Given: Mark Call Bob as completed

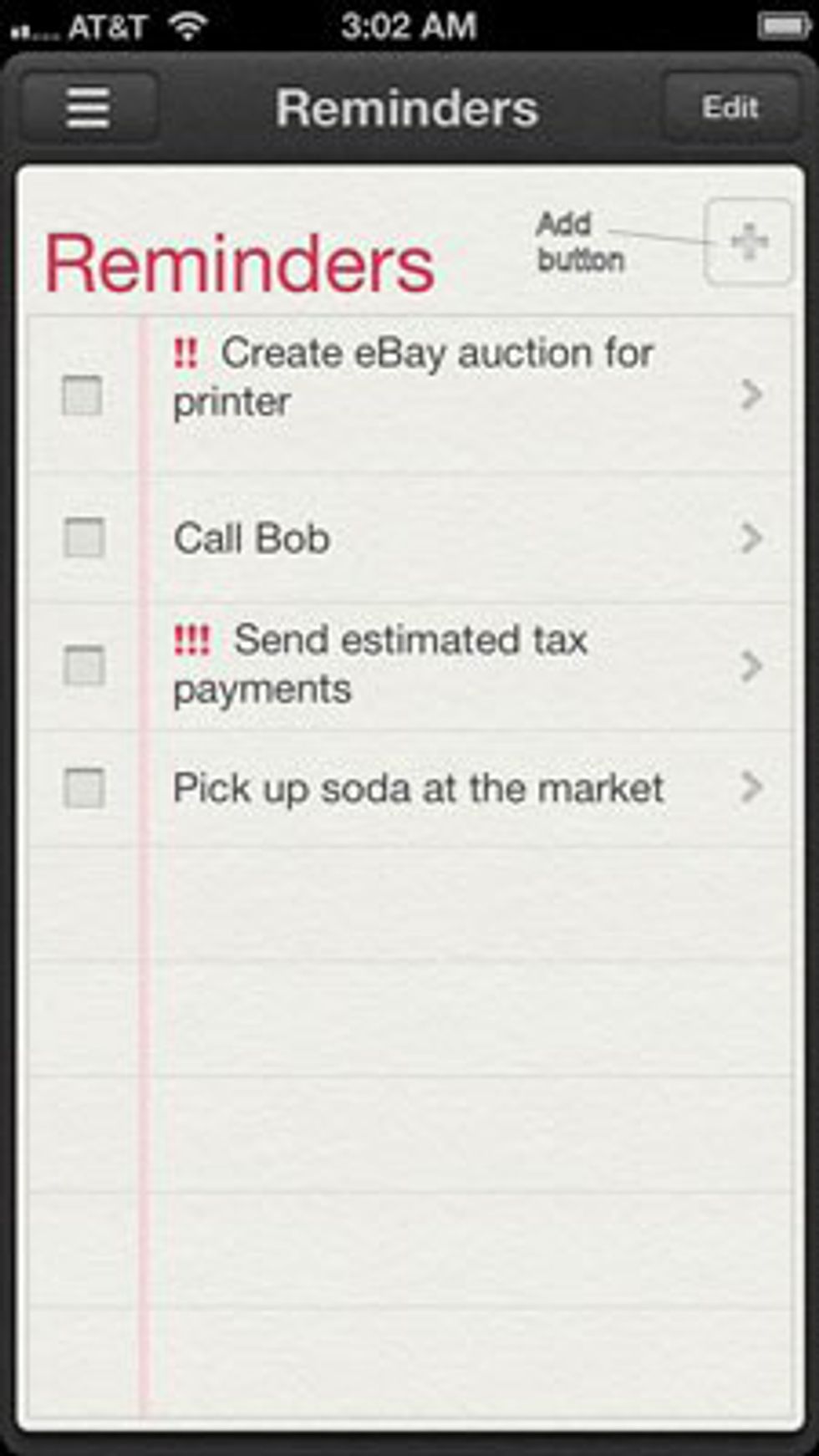Looking at the screenshot, I should point(84,537).
